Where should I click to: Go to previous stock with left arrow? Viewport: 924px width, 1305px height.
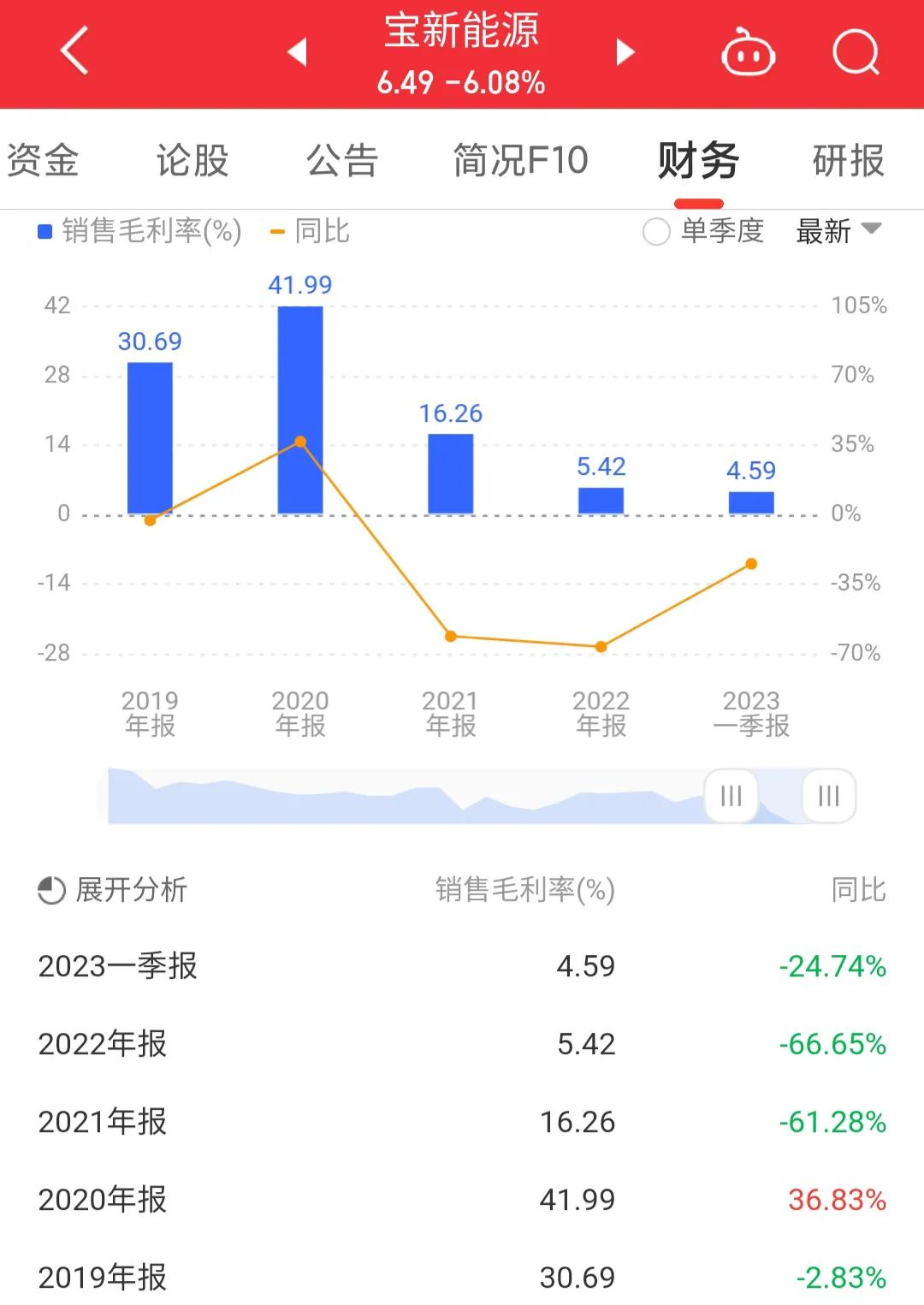(x=295, y=51)
